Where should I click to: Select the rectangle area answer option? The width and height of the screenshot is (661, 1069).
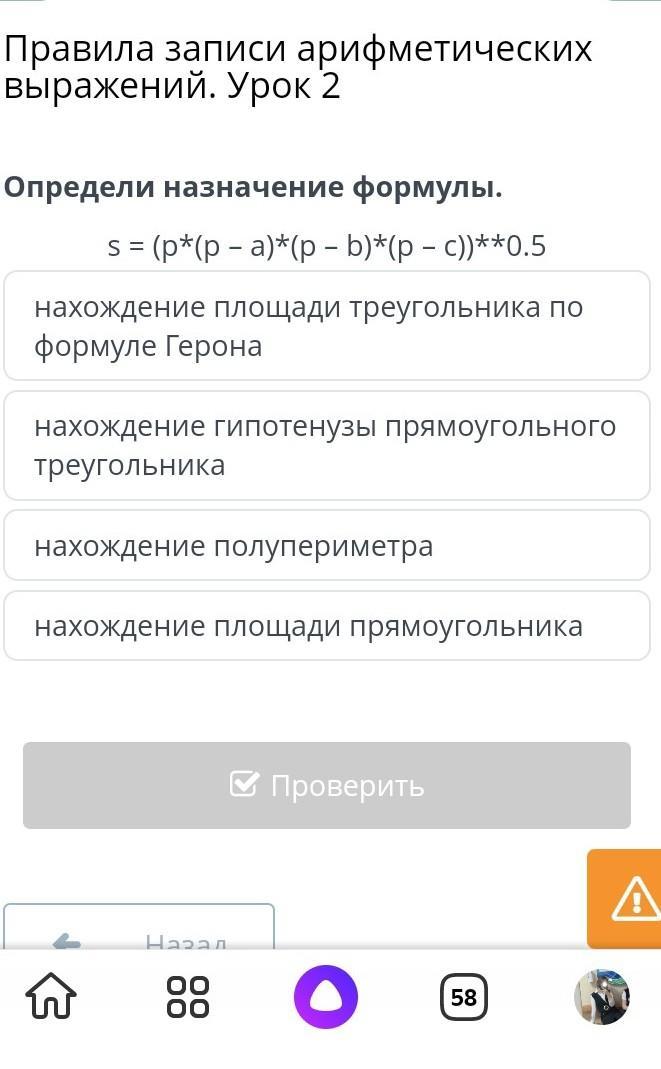[x=327, y=626]
